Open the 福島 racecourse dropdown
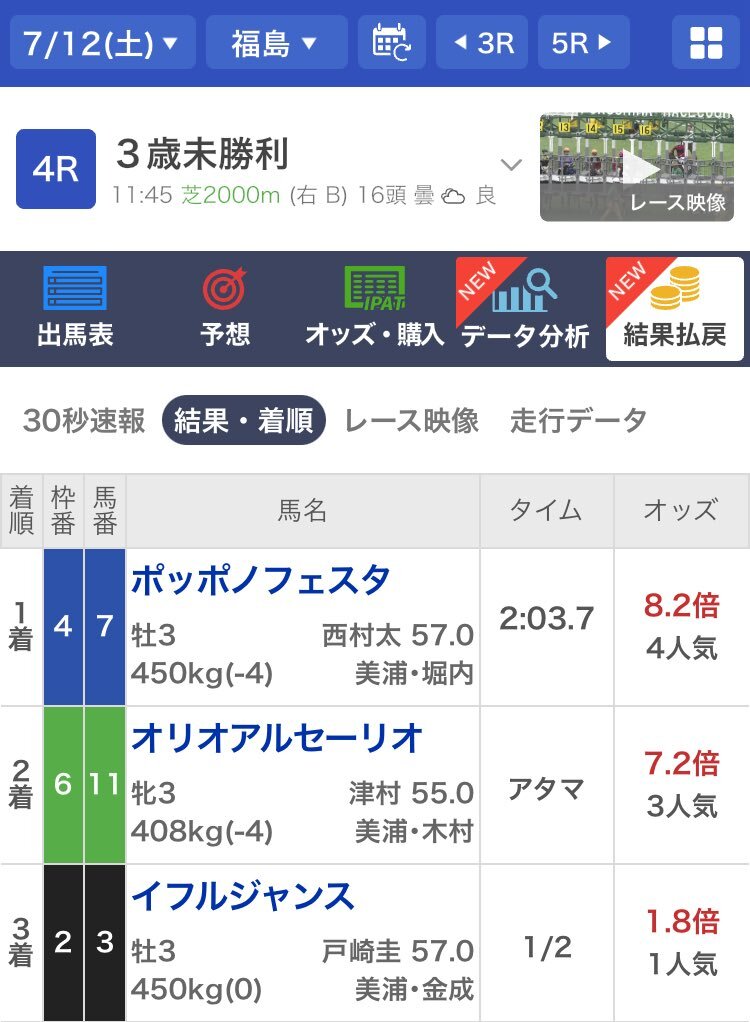 tap(276, 43)
